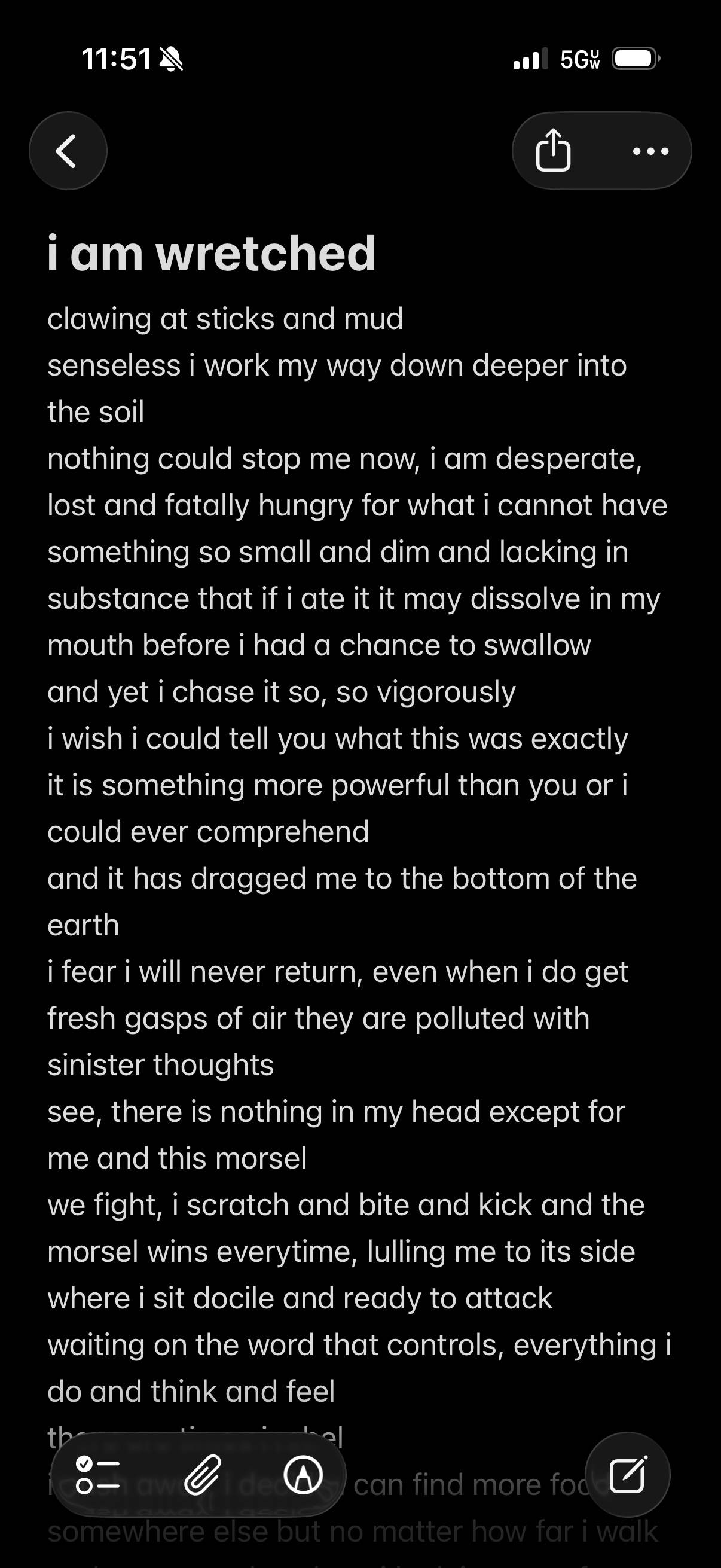
Task: Add a checklist to the note
Action: (97, 1475)
